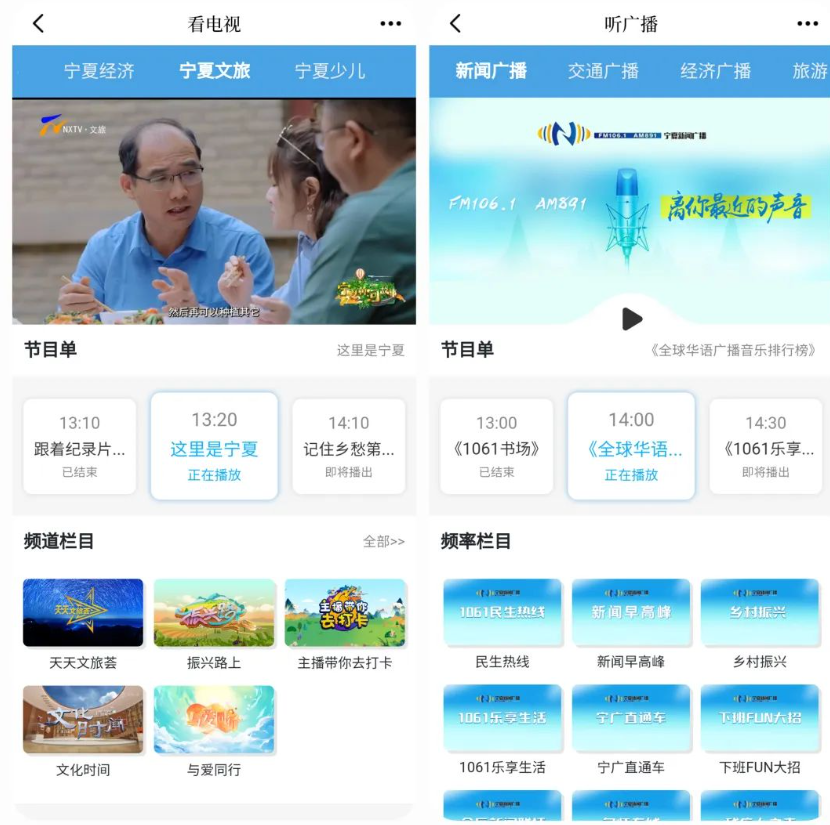The height and width of the screenshot is (825, 830).
Task: Play the 宁夏新闻广播 stream
Action: pyautogui.click(x=631, y=319)
